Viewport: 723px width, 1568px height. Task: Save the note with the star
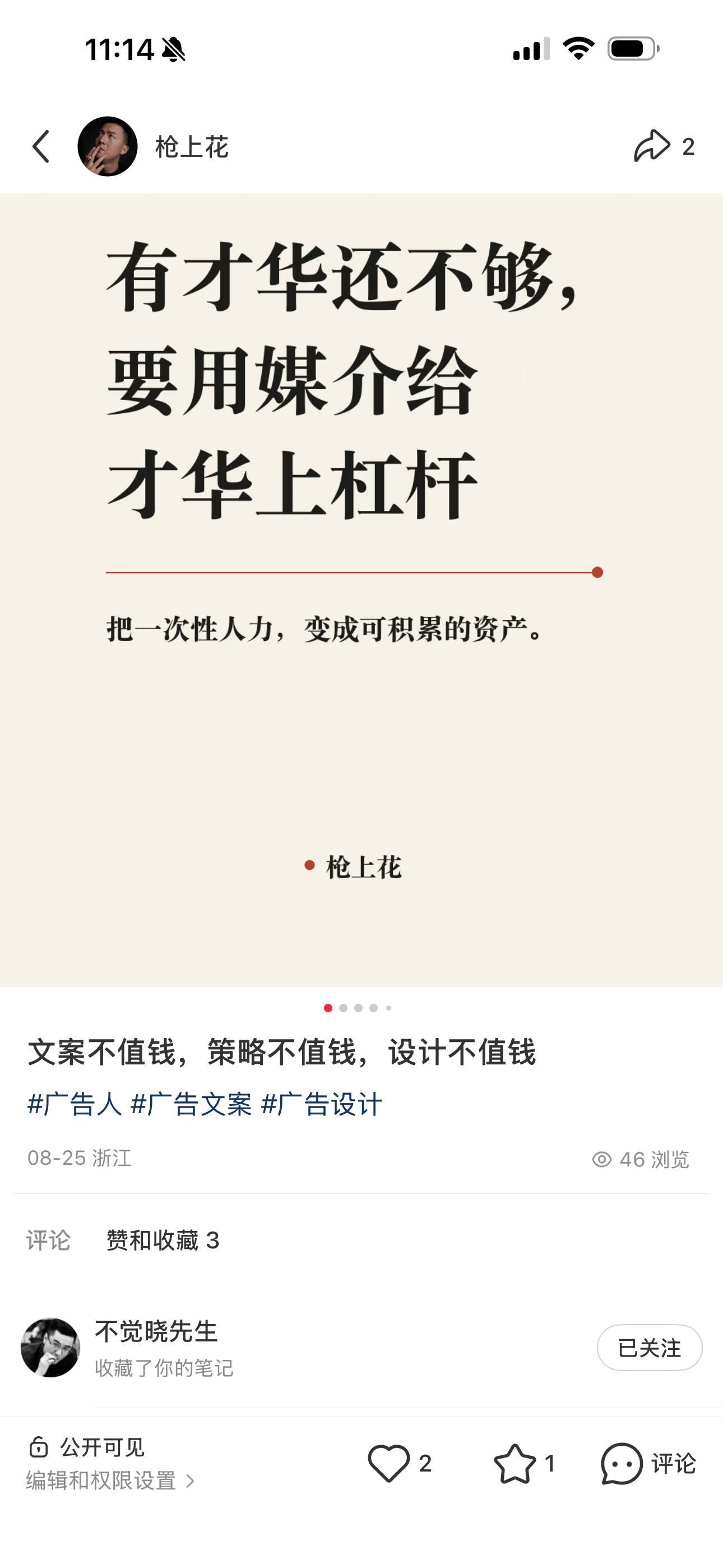click(523, 1463)
